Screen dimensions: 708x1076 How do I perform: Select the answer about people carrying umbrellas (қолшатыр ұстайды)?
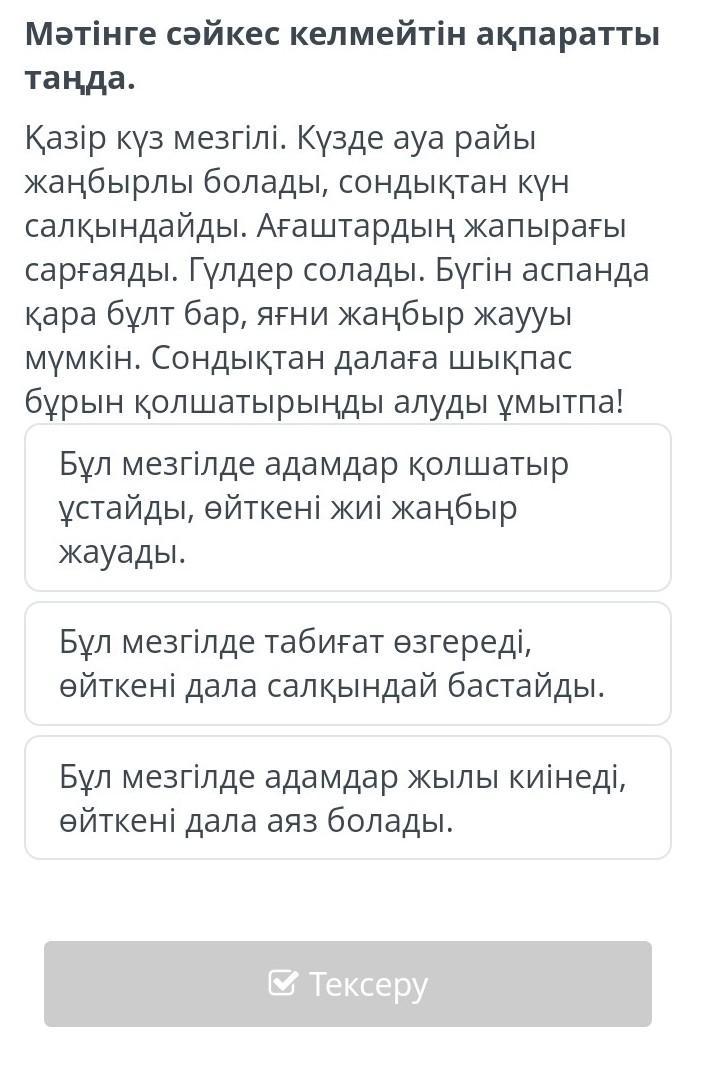tap(347, 508)
